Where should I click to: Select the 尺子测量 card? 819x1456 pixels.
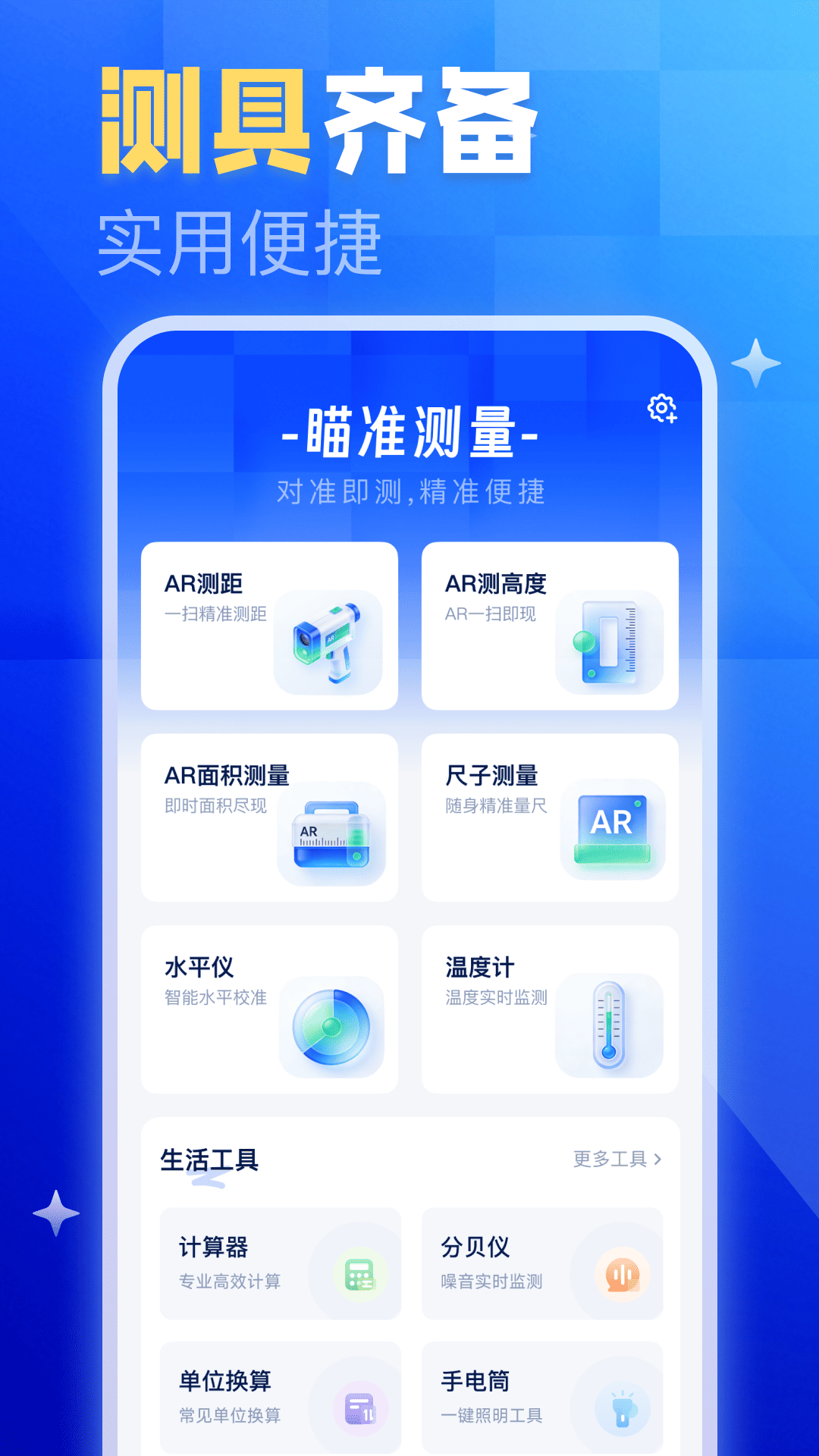(x=550, y=817)
